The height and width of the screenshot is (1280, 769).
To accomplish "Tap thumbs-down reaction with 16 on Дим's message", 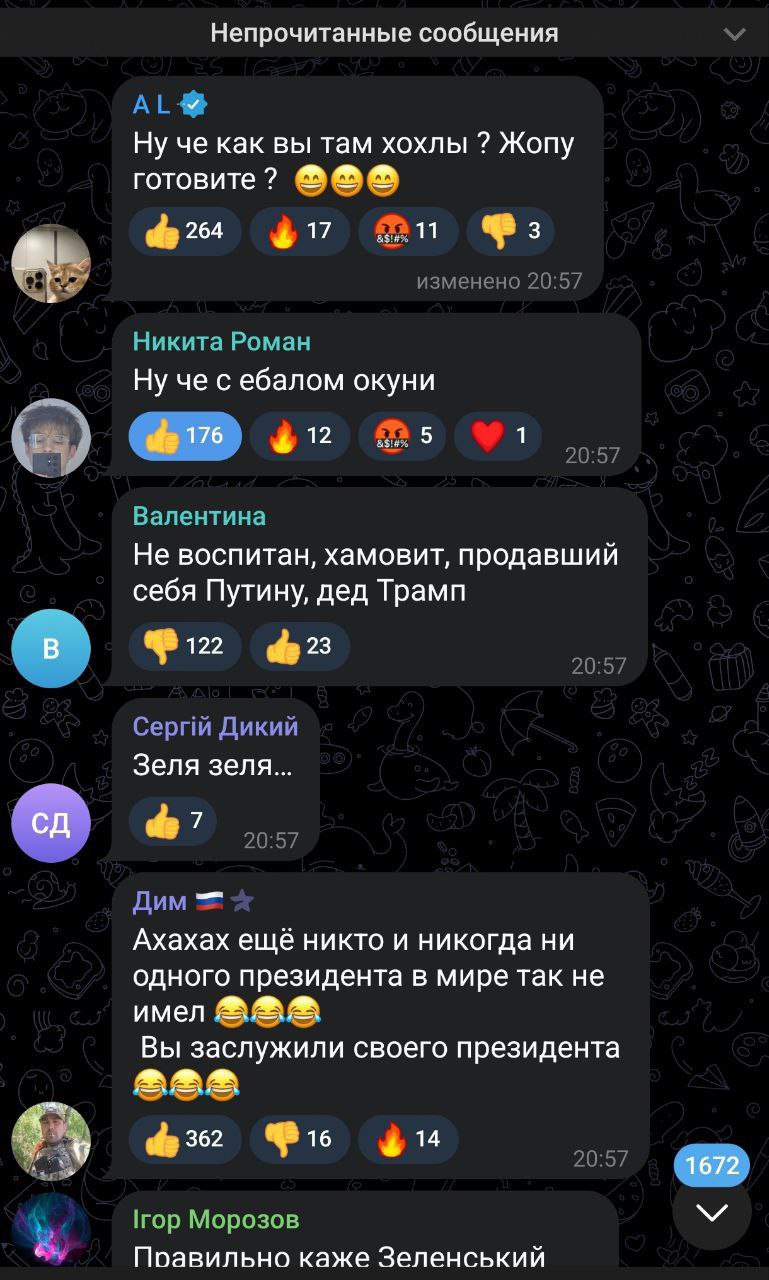I will pyautogui.click(x=299, y=1139).
